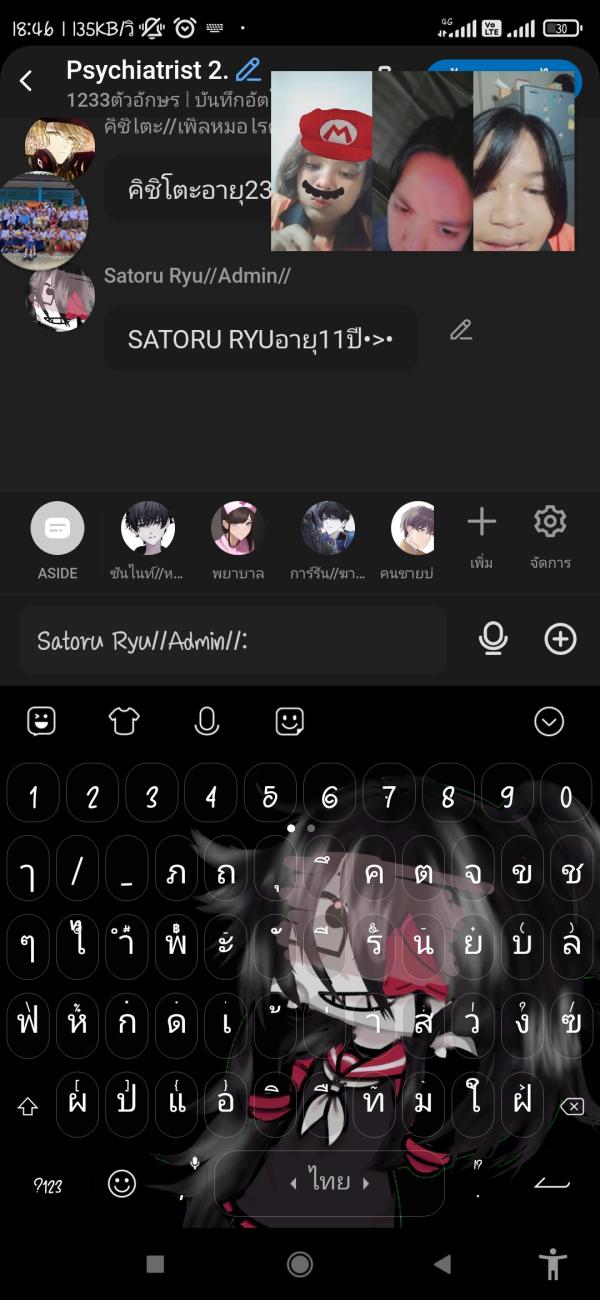Open Satoru Ryu//Admin// profile avatar
Screen dimensions: 600x1300
[x=61, y=297]
